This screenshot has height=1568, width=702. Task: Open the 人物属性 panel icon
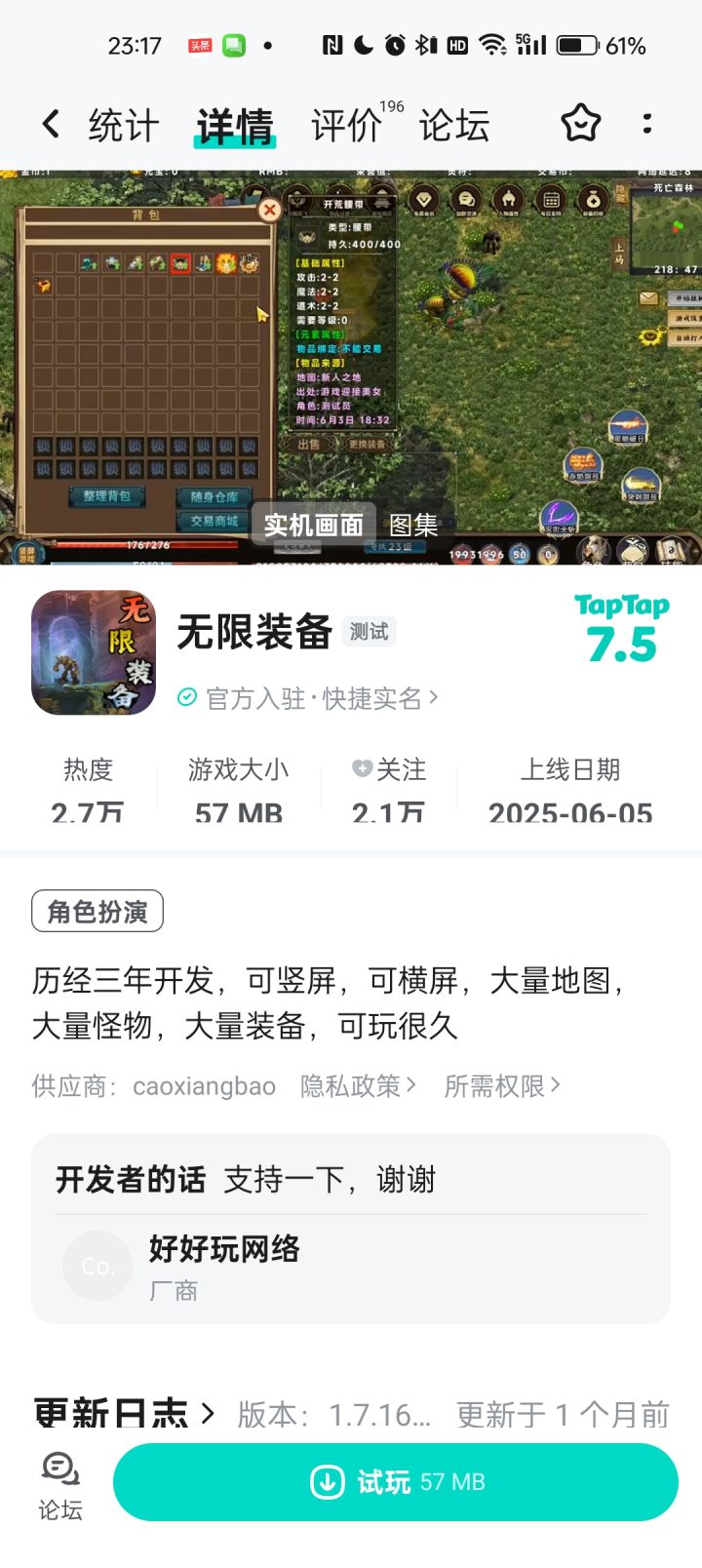click(507, 201)
